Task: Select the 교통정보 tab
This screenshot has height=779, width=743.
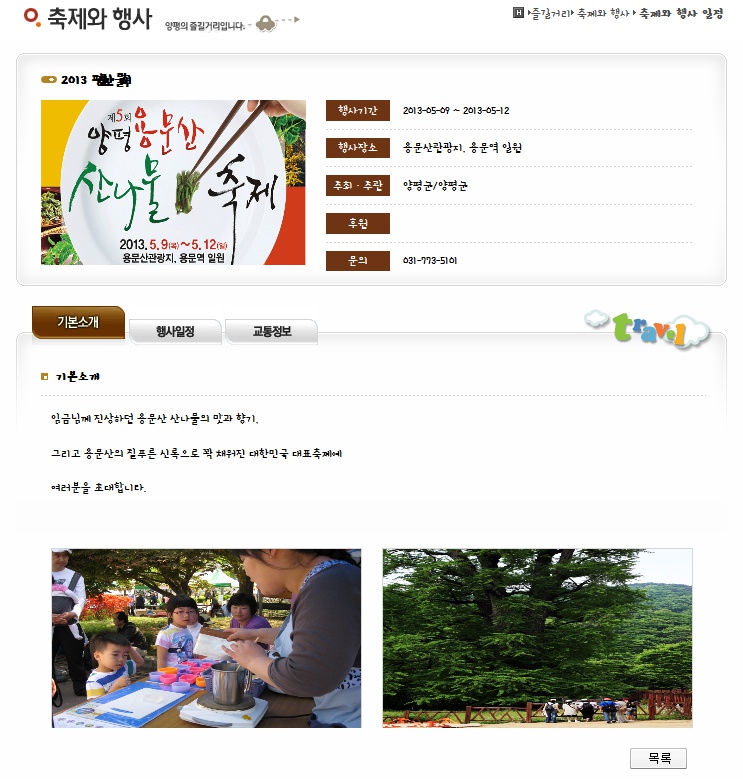Action: [271, 331]
